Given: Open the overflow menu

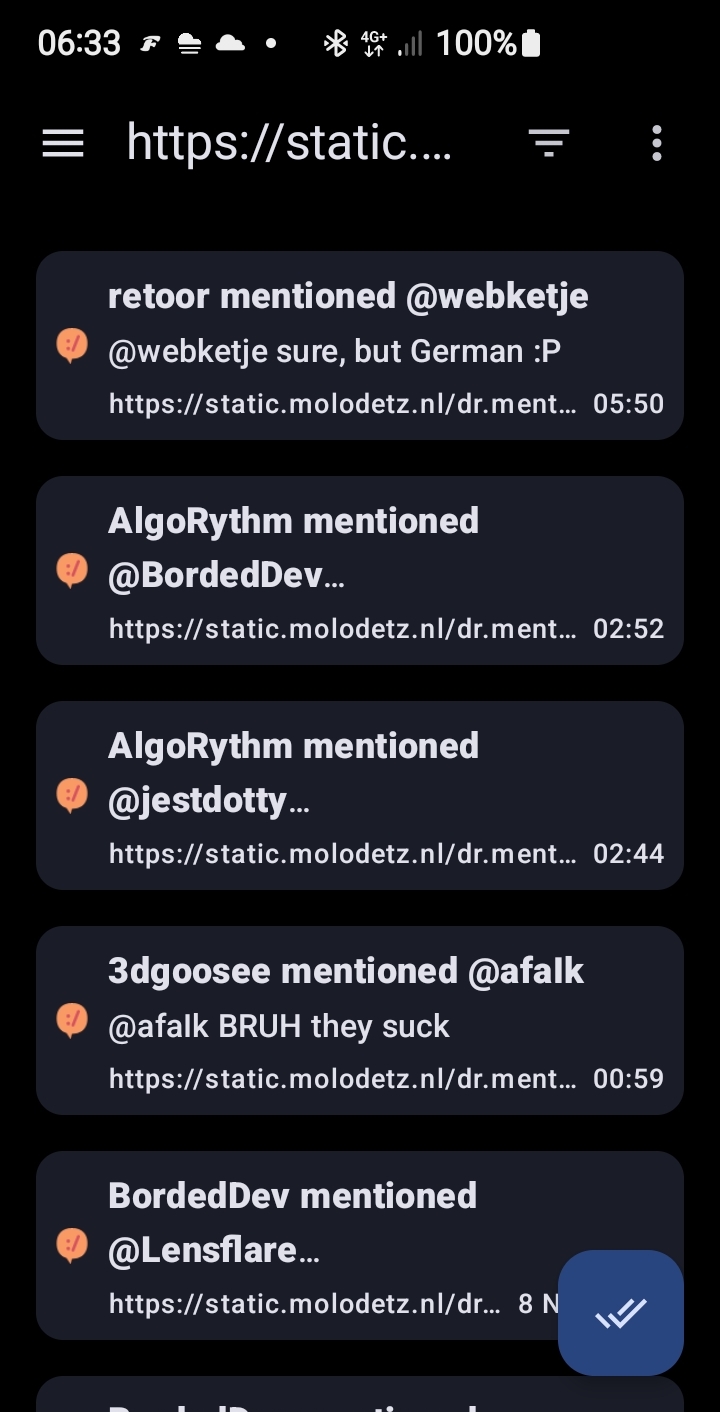Looking at the screenshot, I should (656, 144).
